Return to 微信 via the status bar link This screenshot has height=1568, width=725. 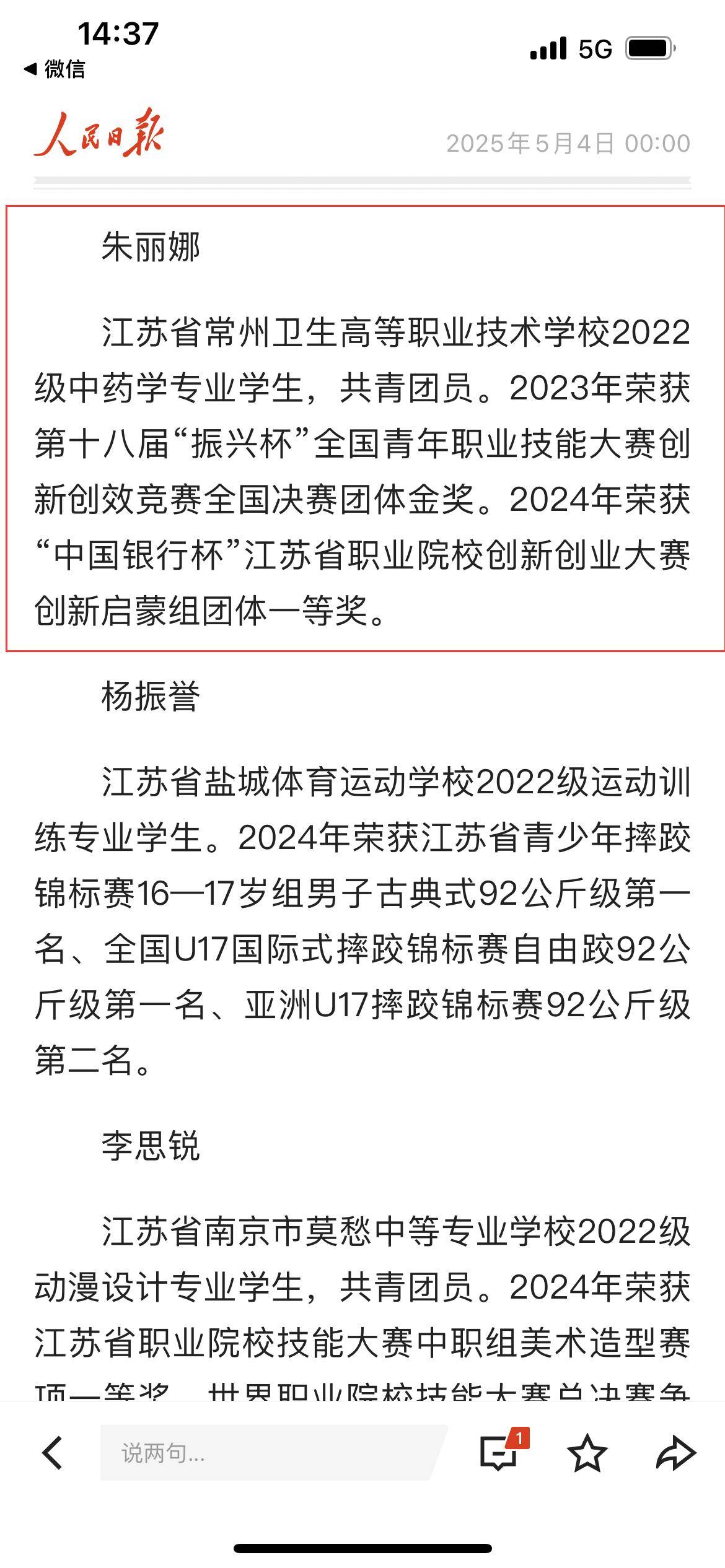point(54,69)
